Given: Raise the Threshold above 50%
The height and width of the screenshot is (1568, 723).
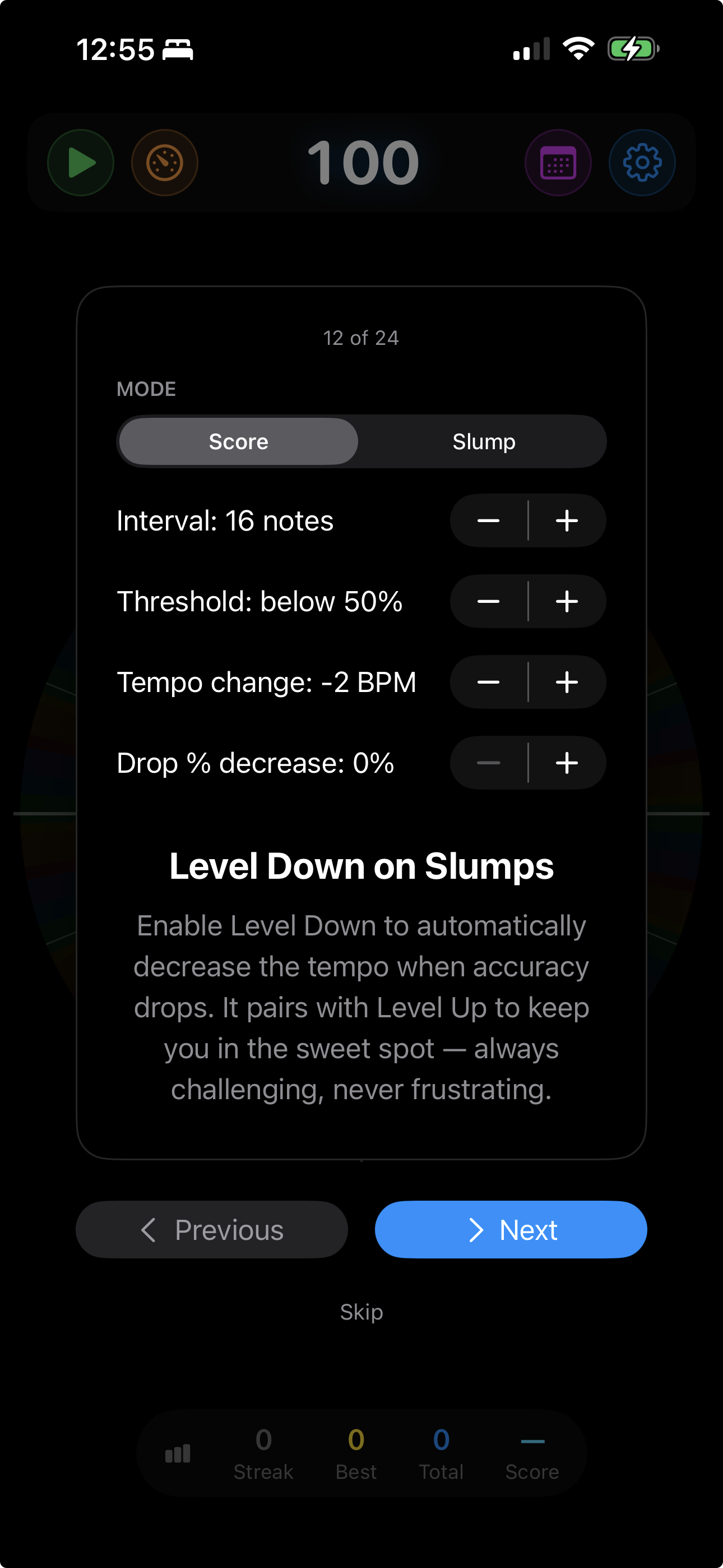Looking at the screenshot, I should [x=566, y=601].
